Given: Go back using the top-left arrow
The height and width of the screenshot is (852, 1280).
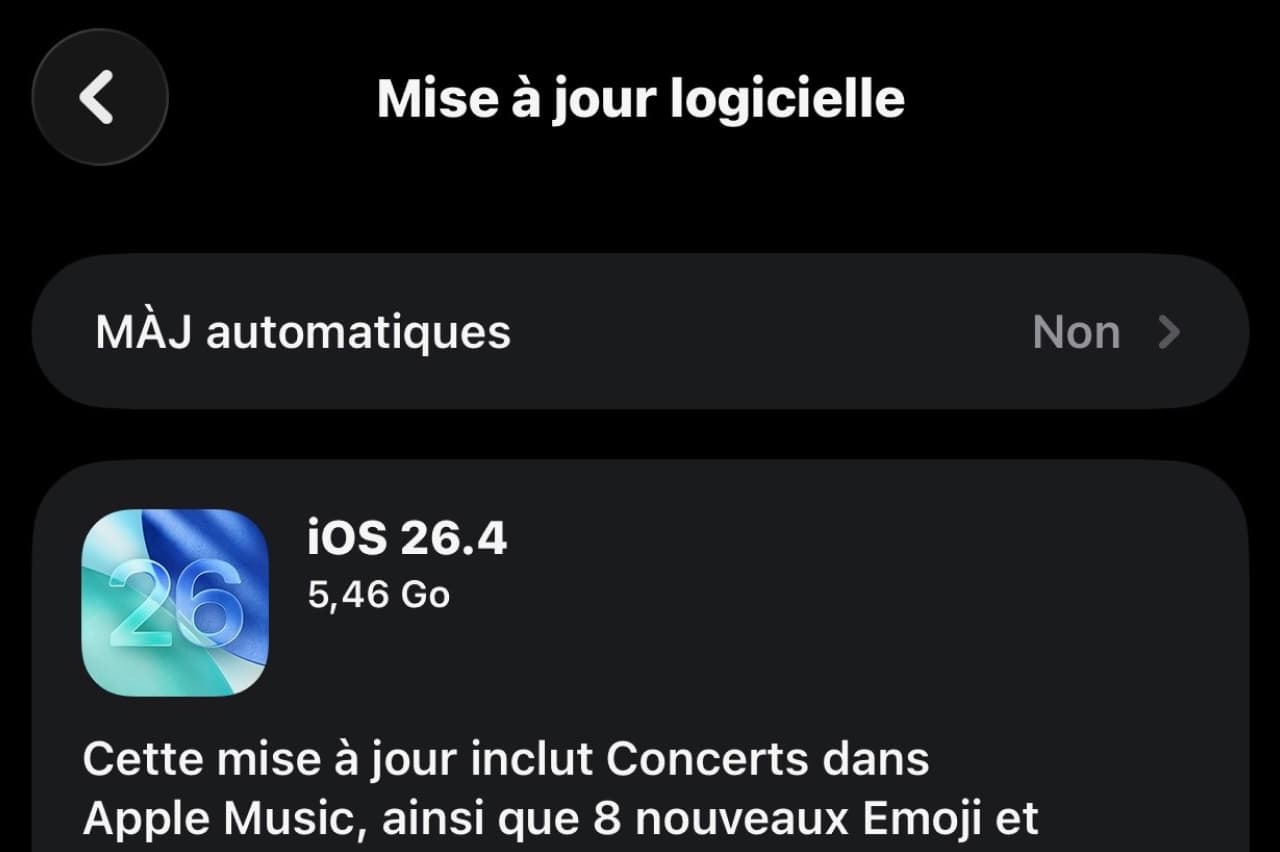Looking at the screenshot, I should tap(99, 97).
